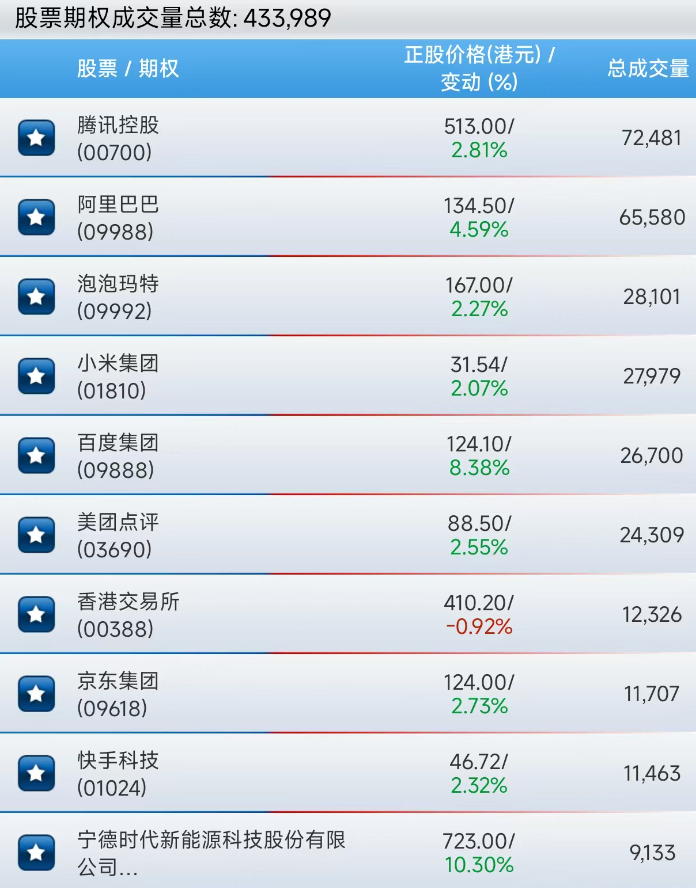Open the 腾讯控股 (00700) options row
696x888 pixels.
tap(118, 138)
